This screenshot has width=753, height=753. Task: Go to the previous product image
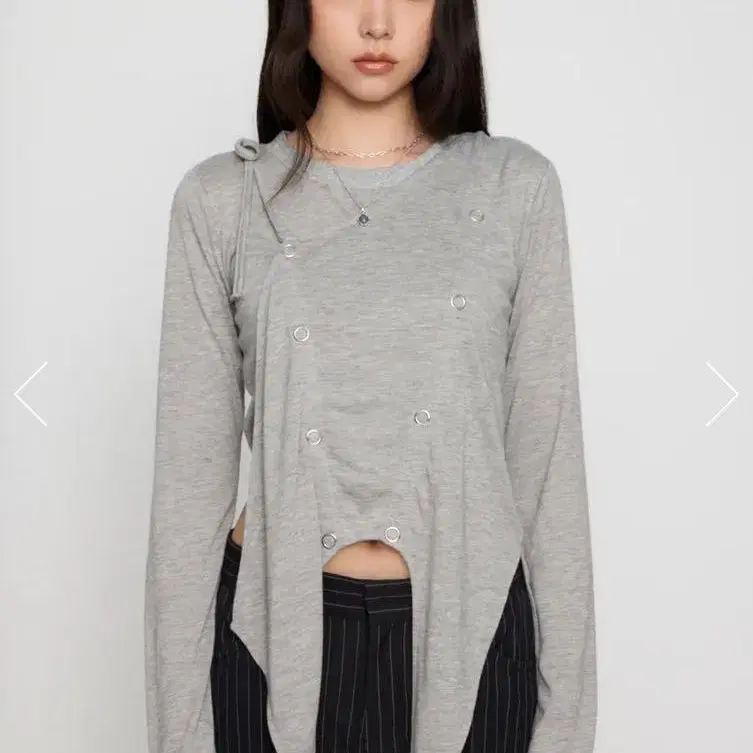pos(31,394)
